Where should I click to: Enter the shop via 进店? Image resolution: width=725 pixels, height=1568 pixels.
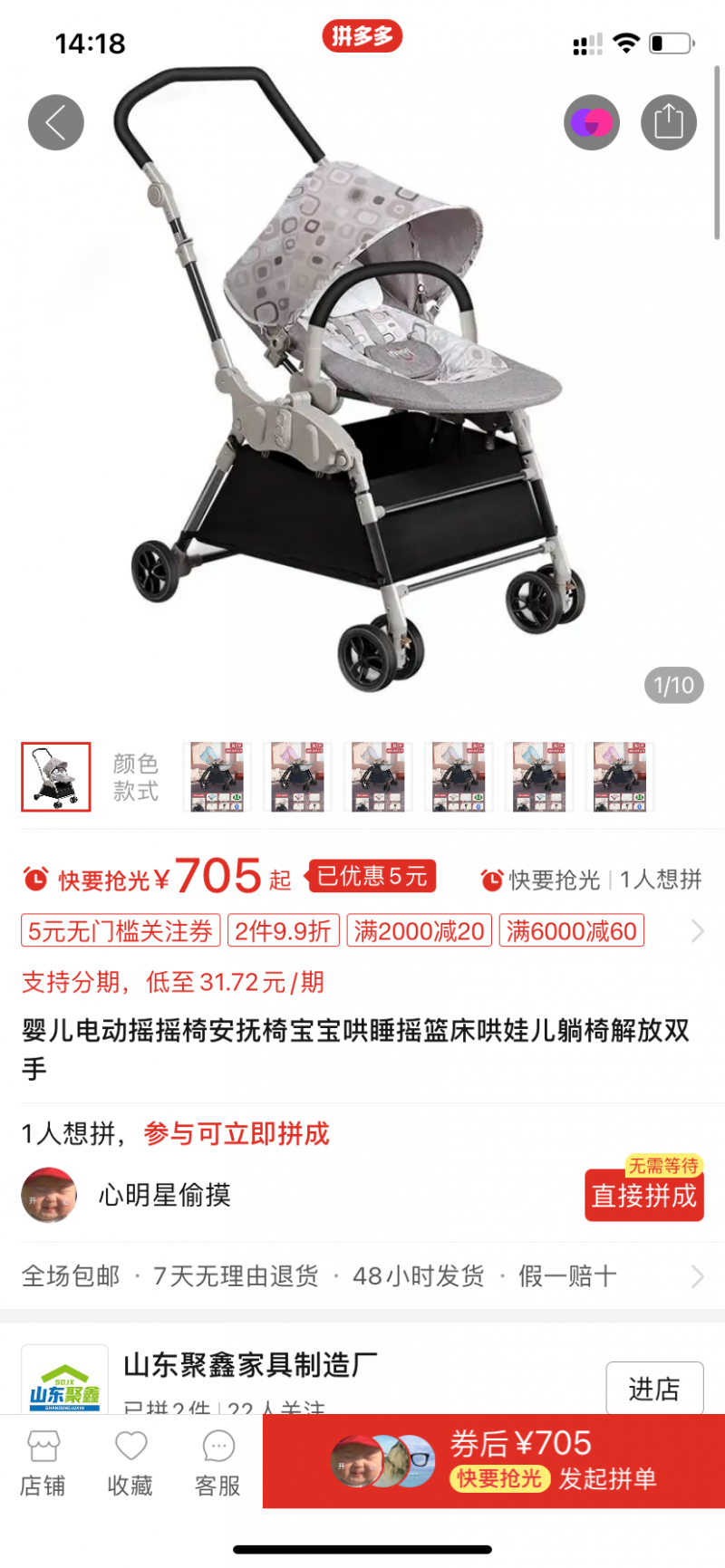click(654, 1388)
